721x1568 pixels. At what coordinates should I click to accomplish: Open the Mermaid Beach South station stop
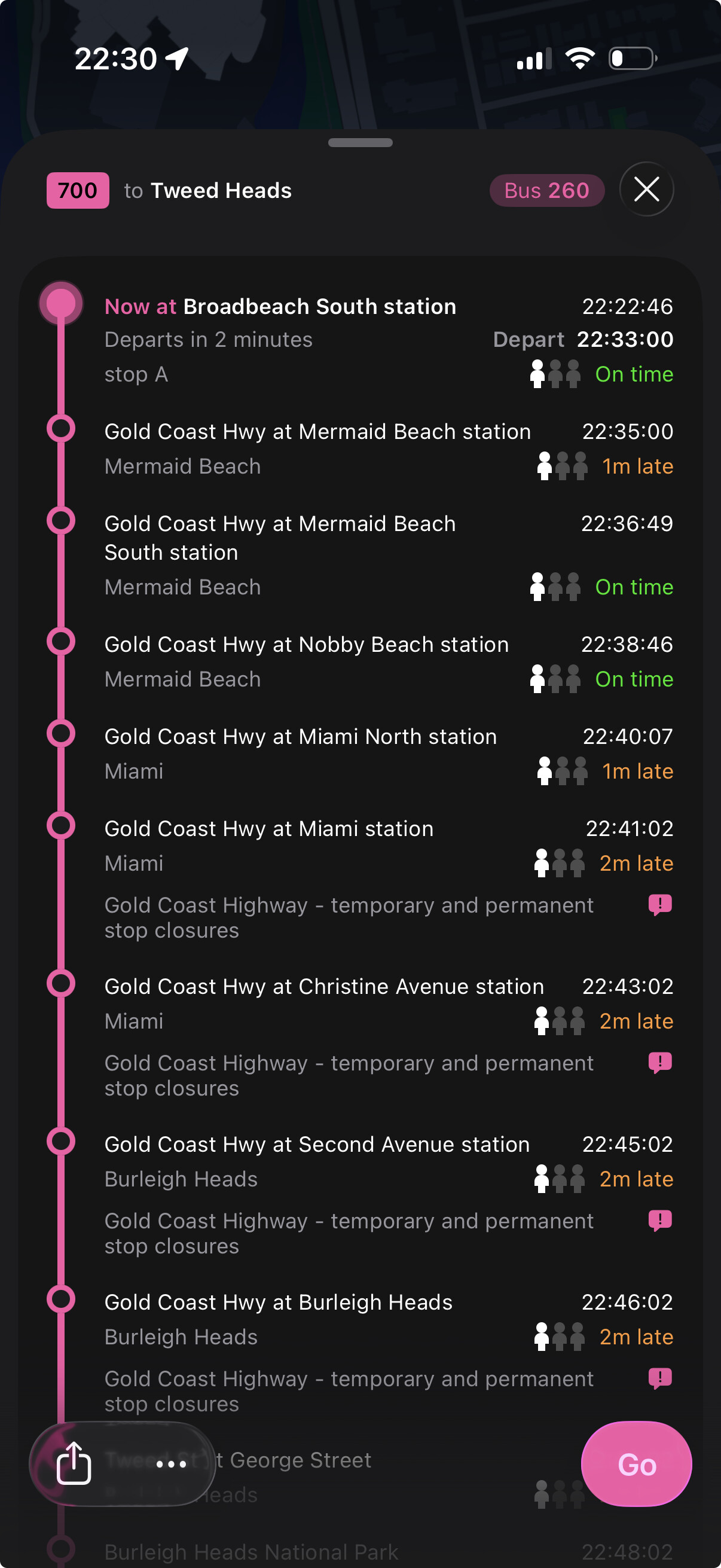pos(360,554)
